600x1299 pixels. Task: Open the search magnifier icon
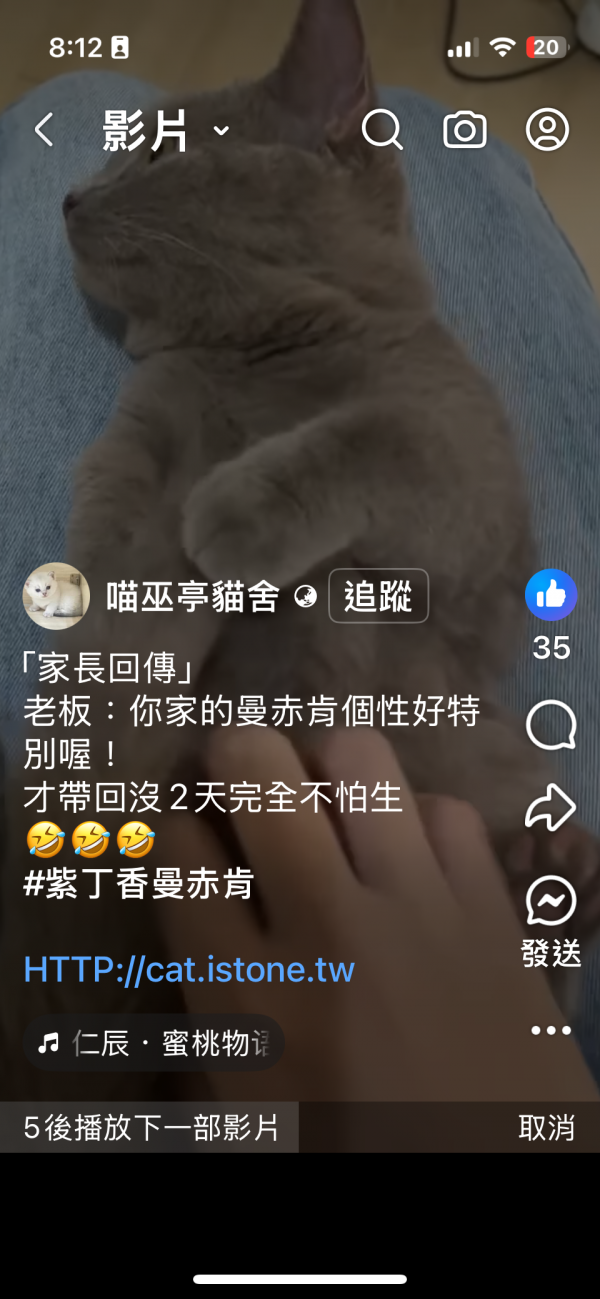[x=381, y=130]
